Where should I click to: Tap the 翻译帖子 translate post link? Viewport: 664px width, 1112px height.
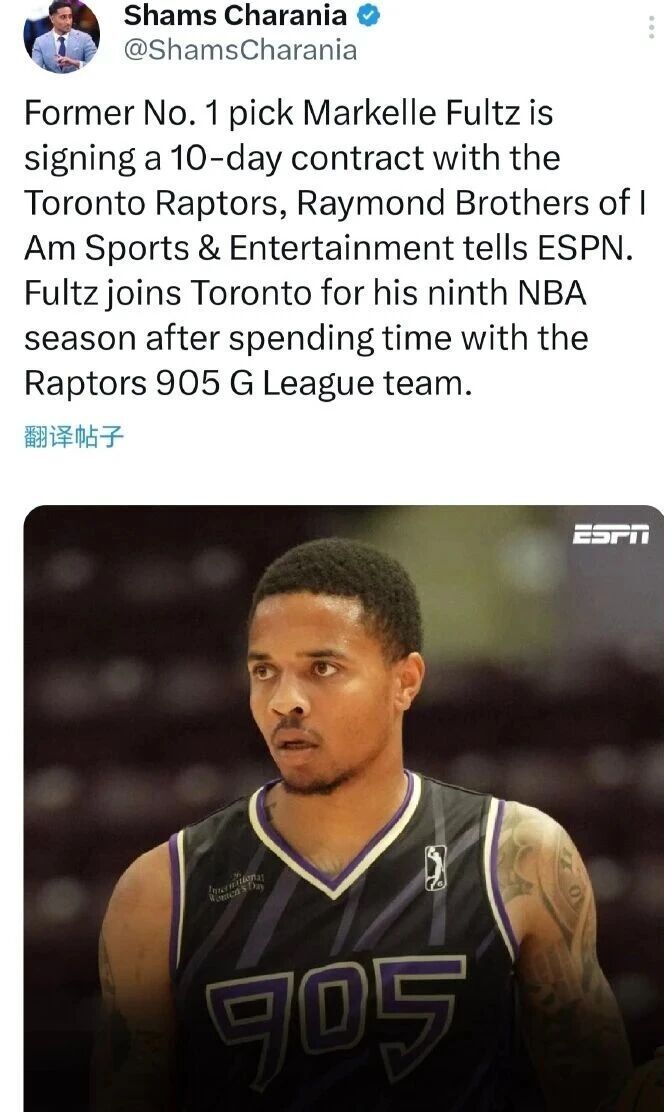pos(74,436)
